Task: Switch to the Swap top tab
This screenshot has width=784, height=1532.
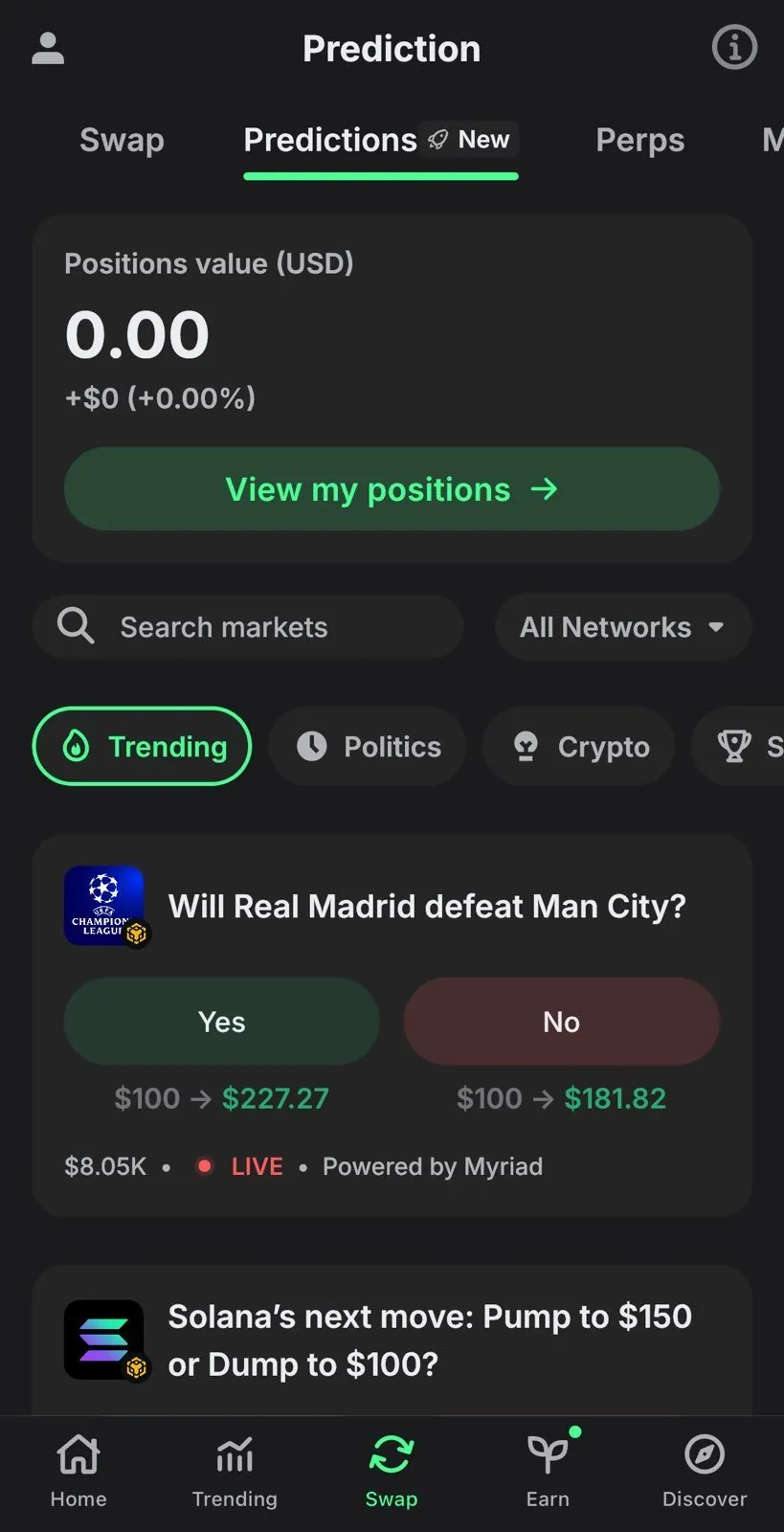Action: [x=122, y=141]
